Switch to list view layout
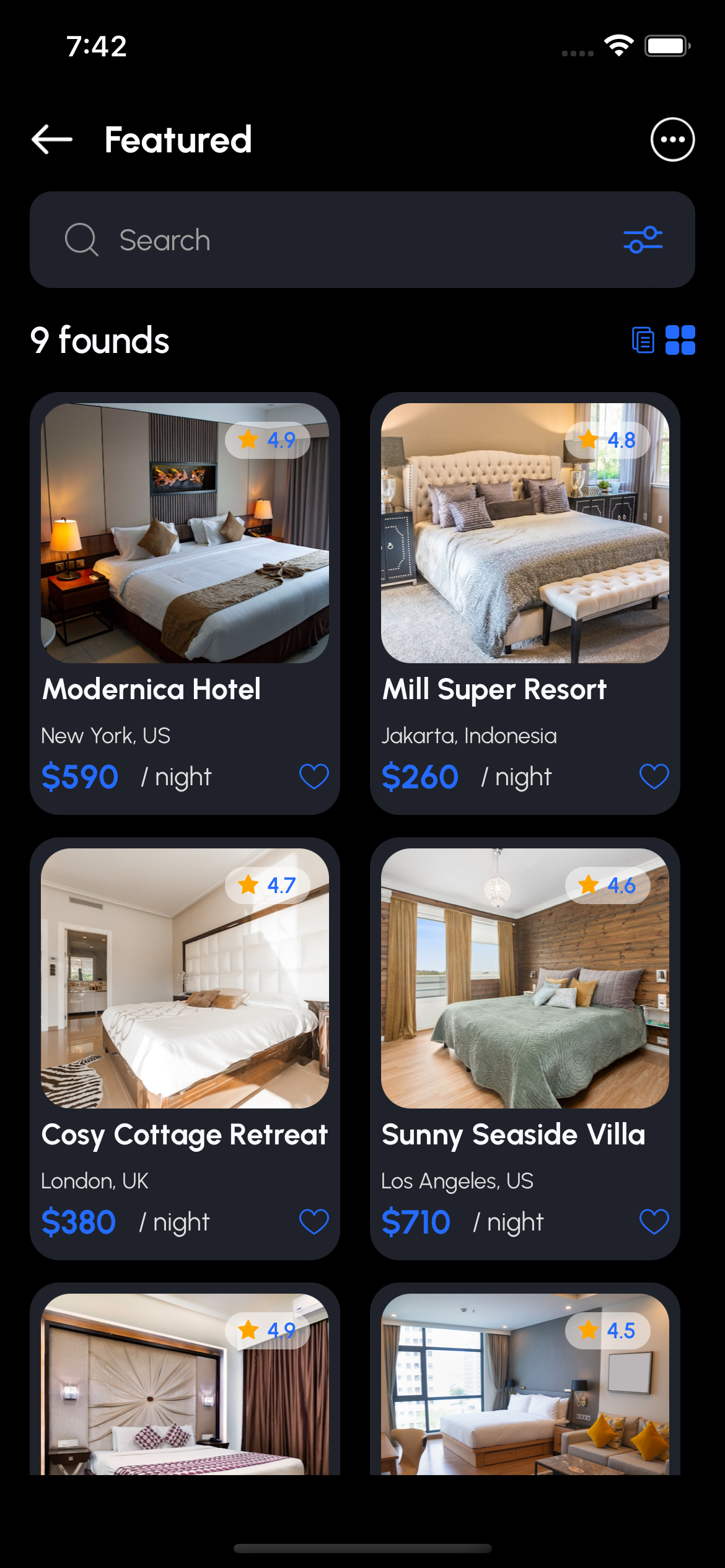This screenshot has height=1568, width=725. click(643, 340)
